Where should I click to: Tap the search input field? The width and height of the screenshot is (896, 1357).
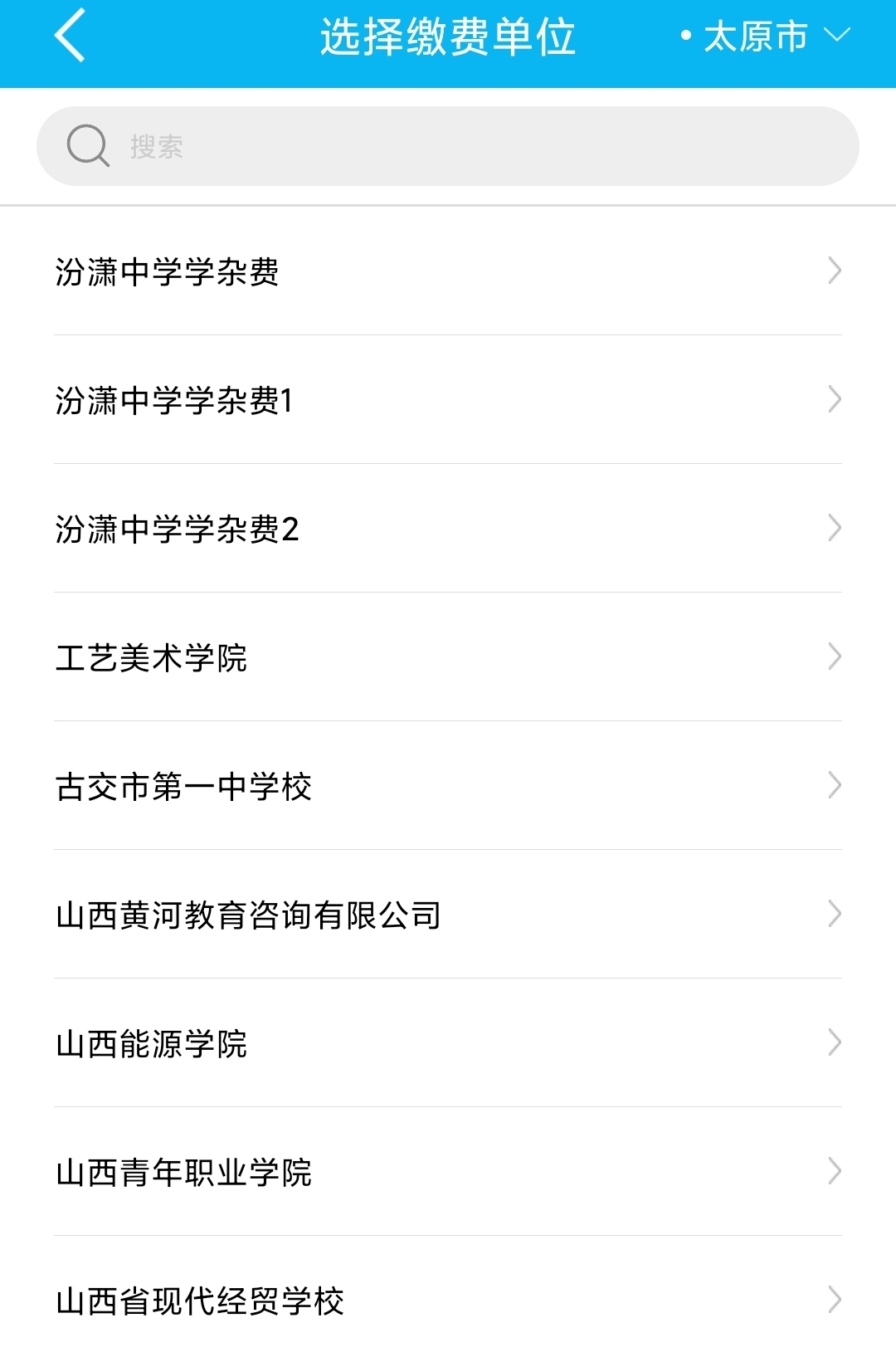click(448, 146)
